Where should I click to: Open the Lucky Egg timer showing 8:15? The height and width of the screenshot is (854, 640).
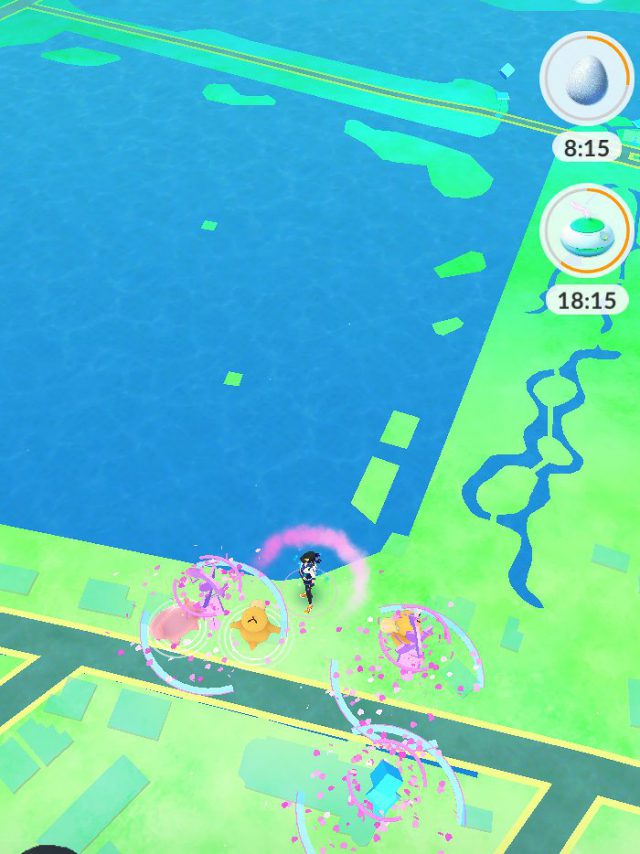click(585, 80)
